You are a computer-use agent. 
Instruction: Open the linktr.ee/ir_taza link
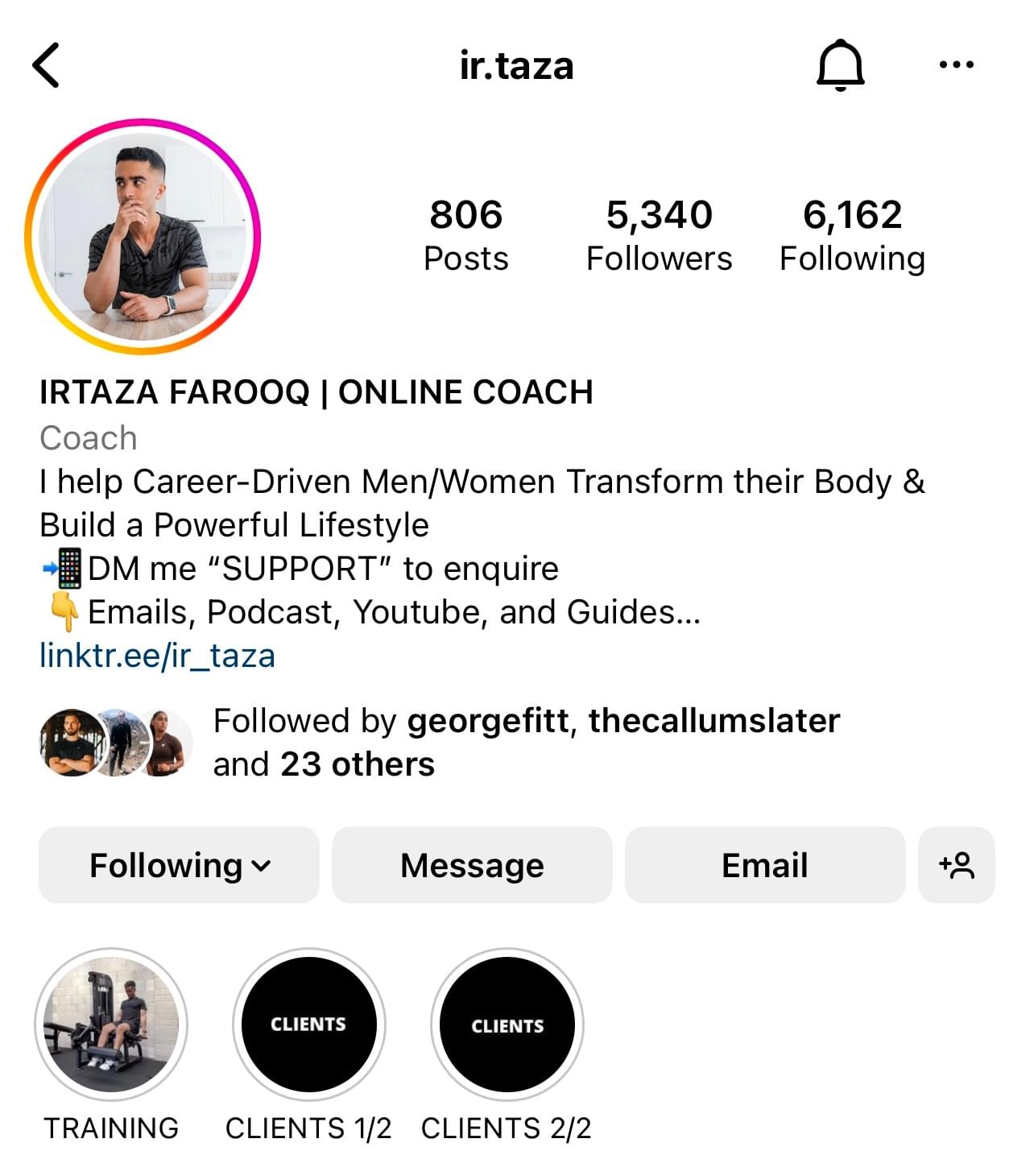point(157,656)
